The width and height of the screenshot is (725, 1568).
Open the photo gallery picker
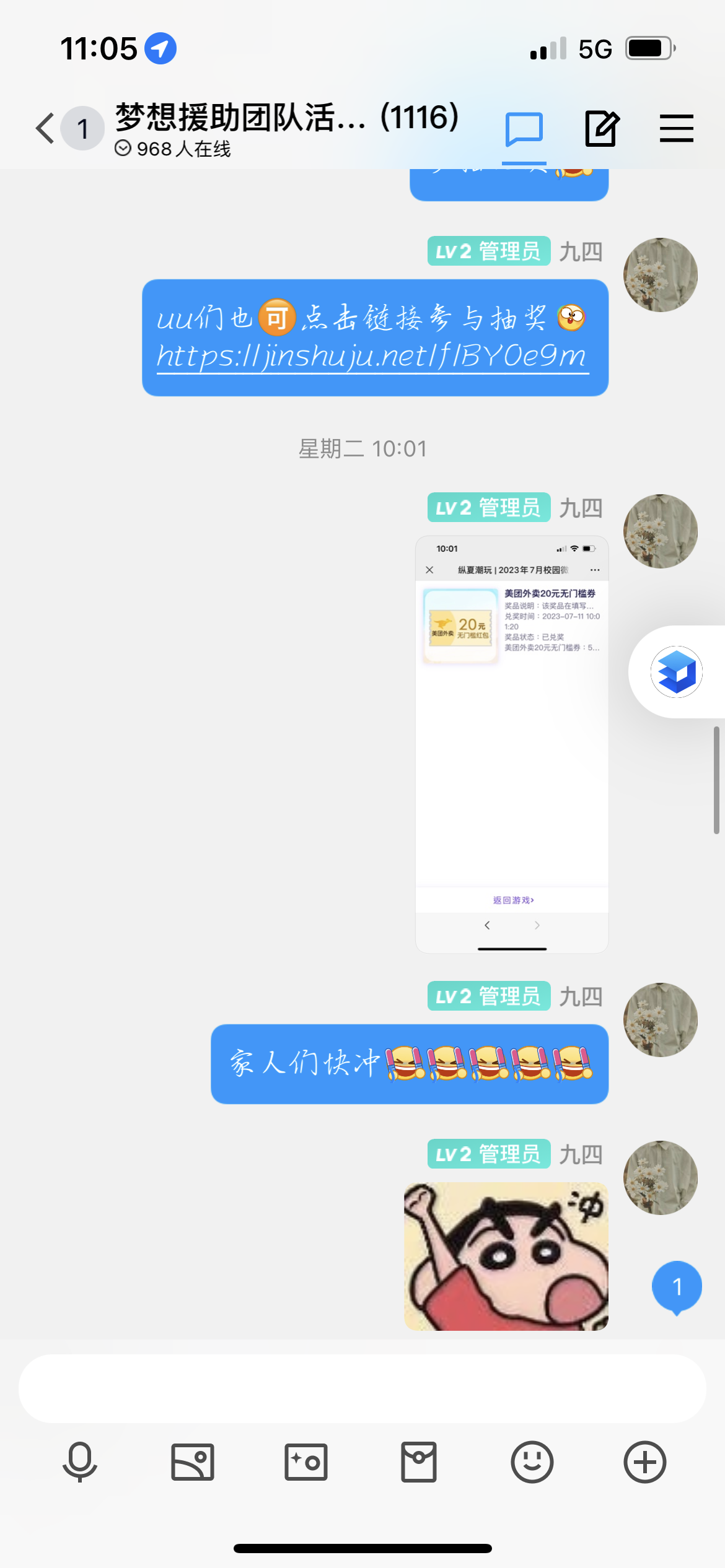193,1462
